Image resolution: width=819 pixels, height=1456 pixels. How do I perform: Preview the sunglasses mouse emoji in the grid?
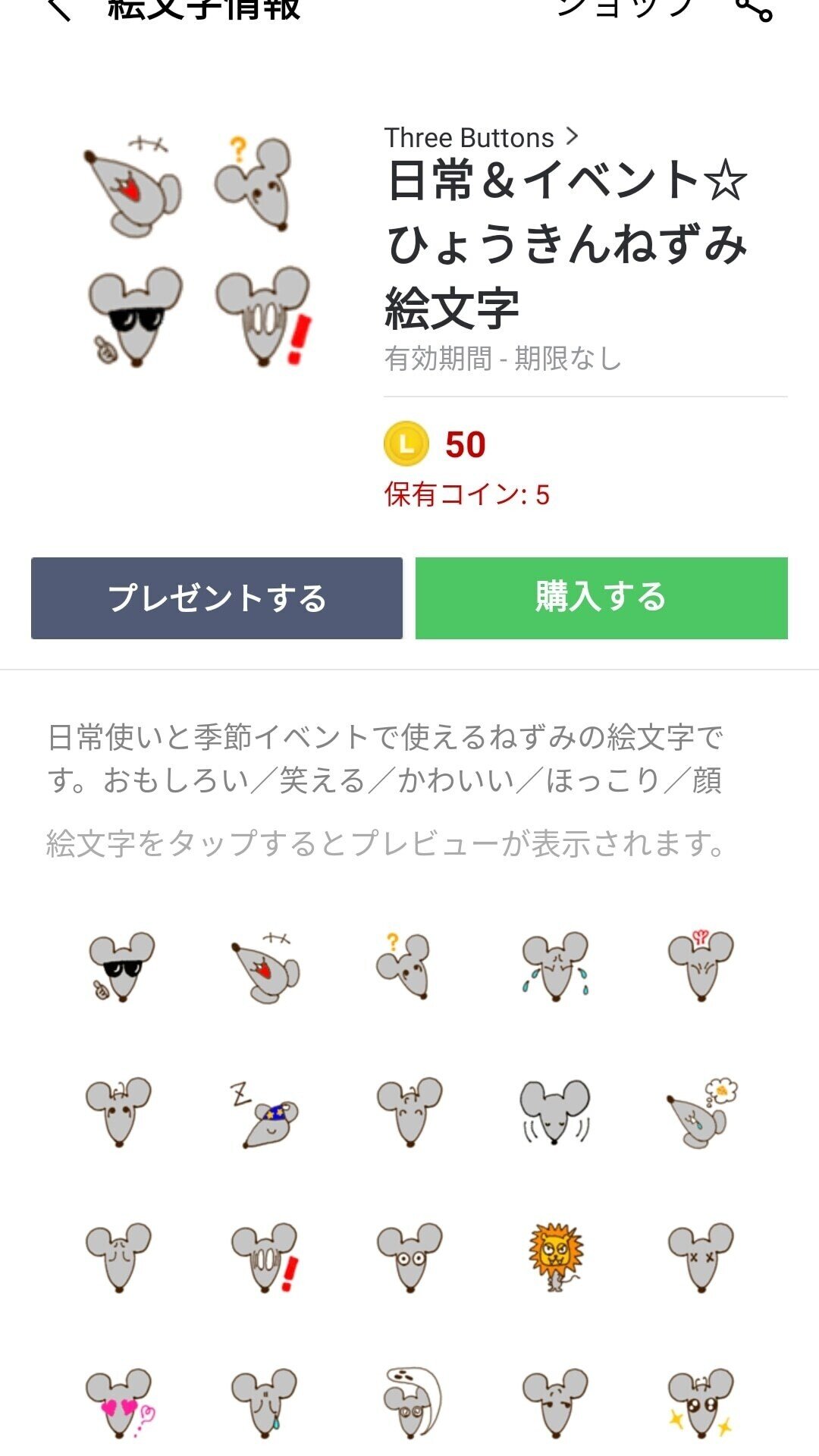(x=119, y=966)
